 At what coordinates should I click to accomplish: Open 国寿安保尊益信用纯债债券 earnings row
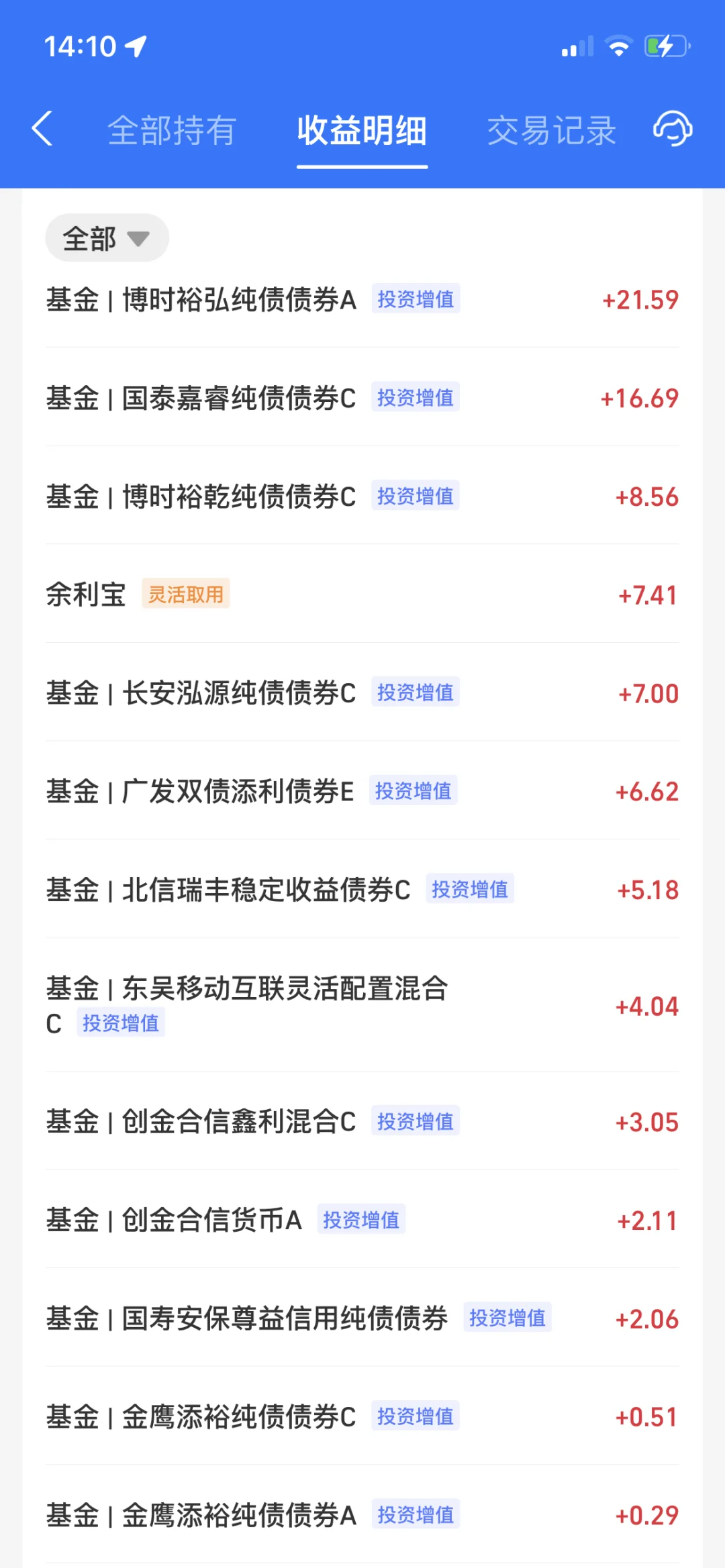click(362, 1318)
